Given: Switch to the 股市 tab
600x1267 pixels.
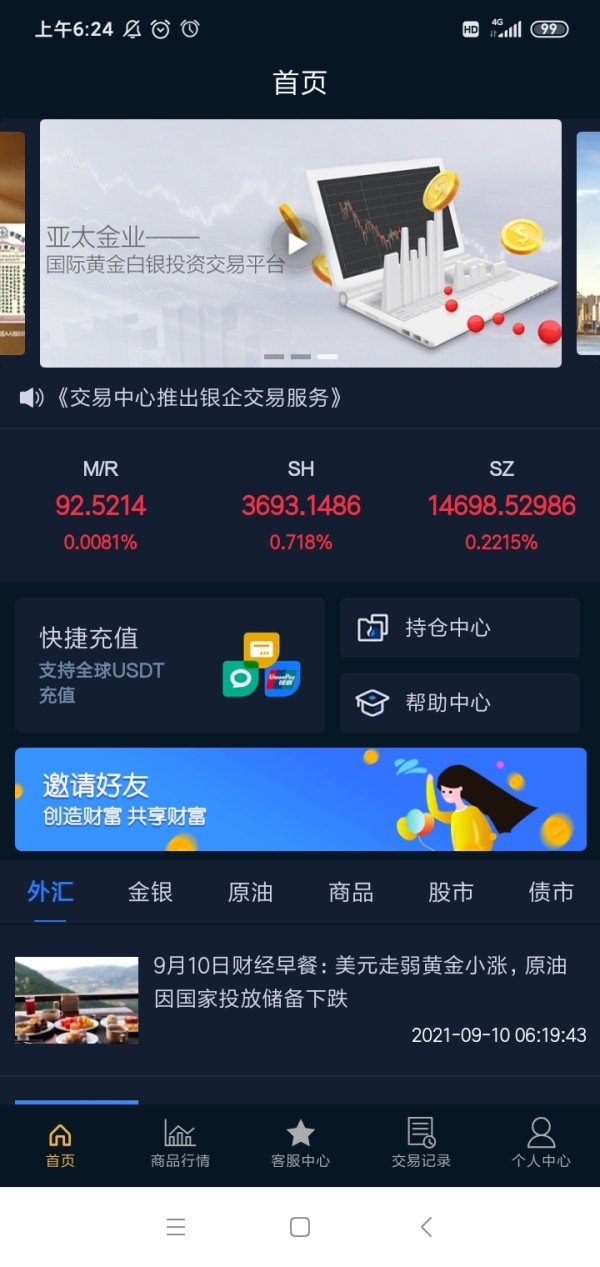Looking at the screenshot, I should click(451, 892).
